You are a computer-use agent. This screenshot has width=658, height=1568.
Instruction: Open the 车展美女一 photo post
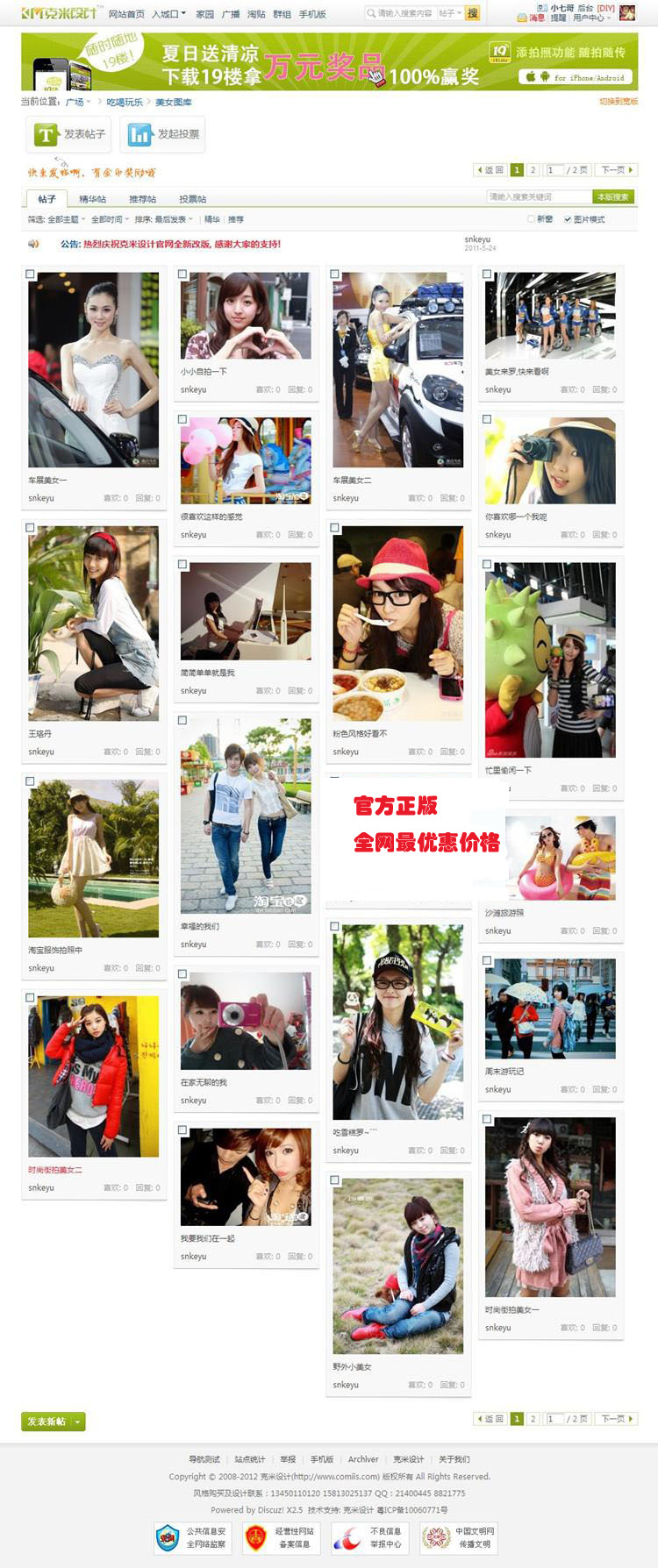click(93, 369)
